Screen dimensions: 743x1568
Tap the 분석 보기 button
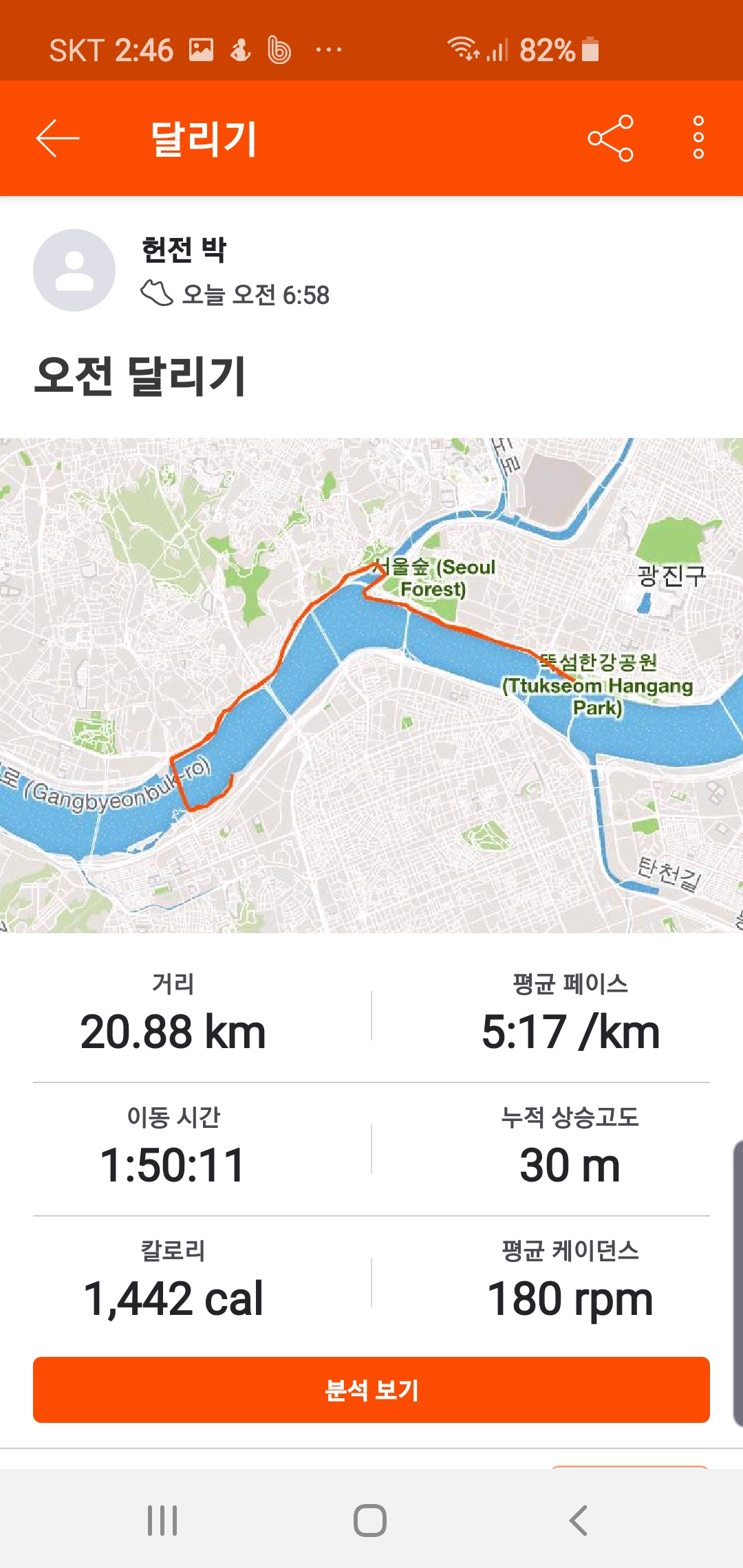click(371, 1390)
